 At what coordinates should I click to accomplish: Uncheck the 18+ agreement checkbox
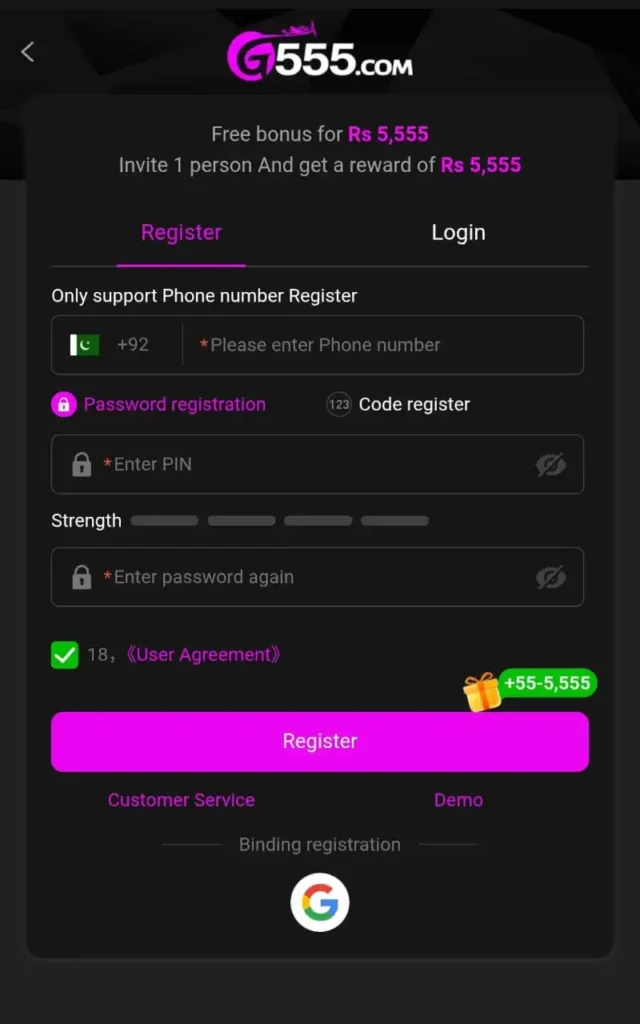65,655
